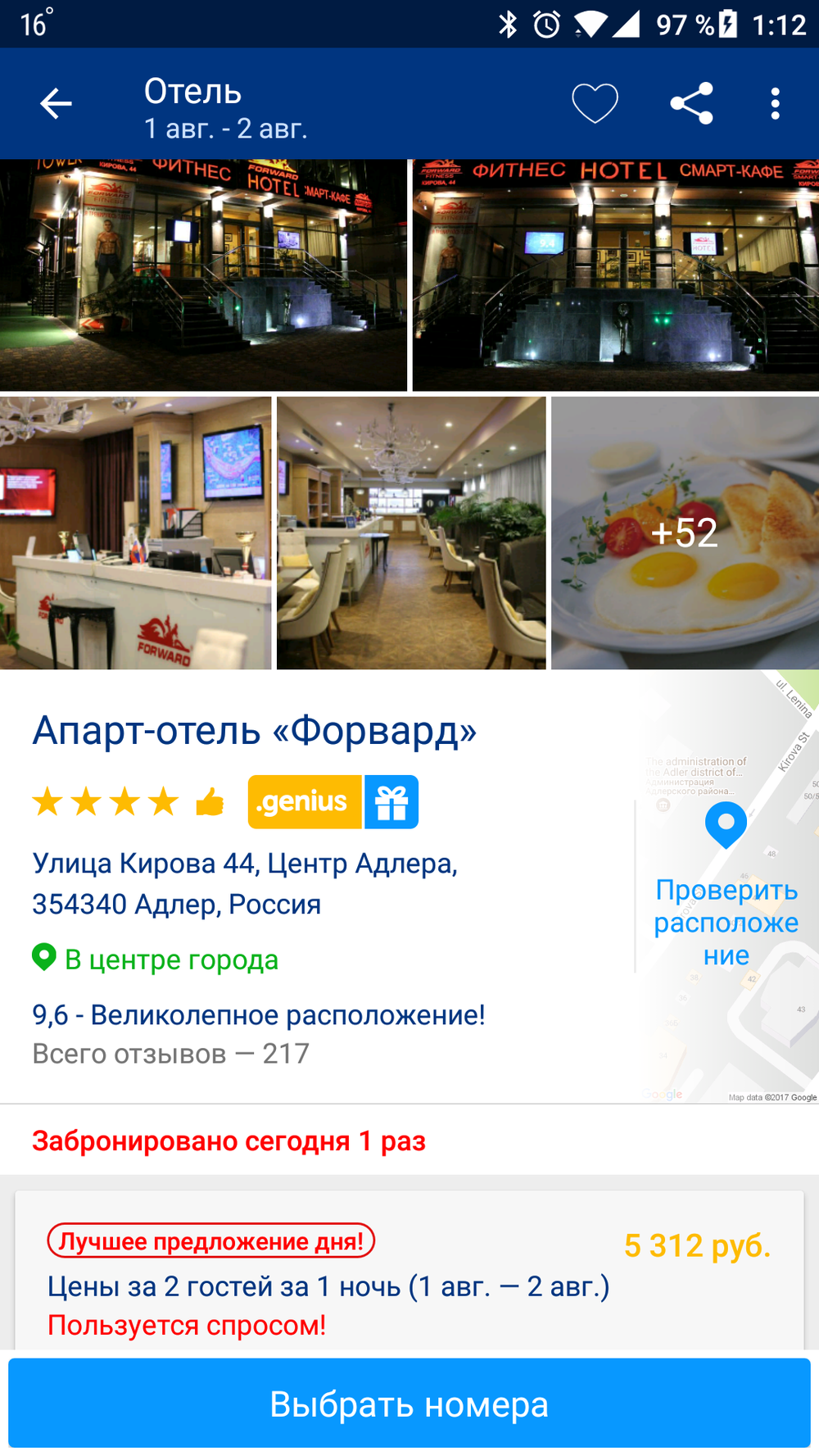The width and height of the screenshot is (819, 1456).
Task: Go back using the arrow icon
Action: 56,104
